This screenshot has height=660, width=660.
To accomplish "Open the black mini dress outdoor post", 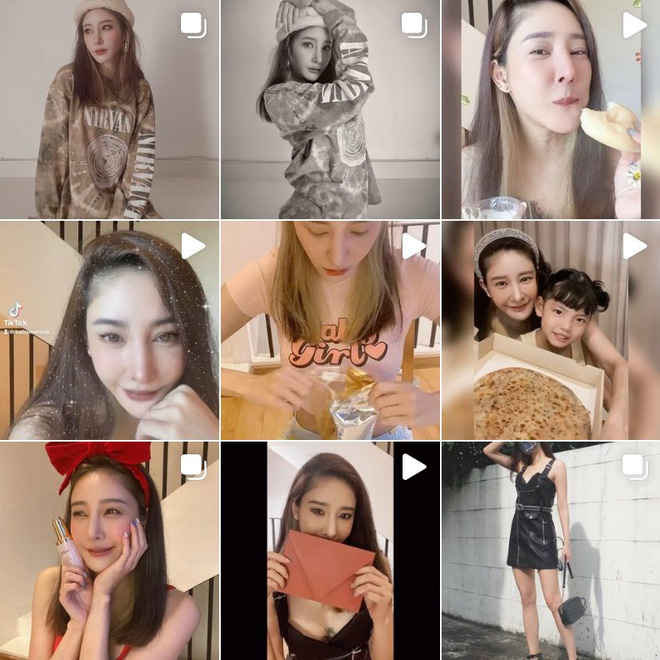I will tap(550, 551).
